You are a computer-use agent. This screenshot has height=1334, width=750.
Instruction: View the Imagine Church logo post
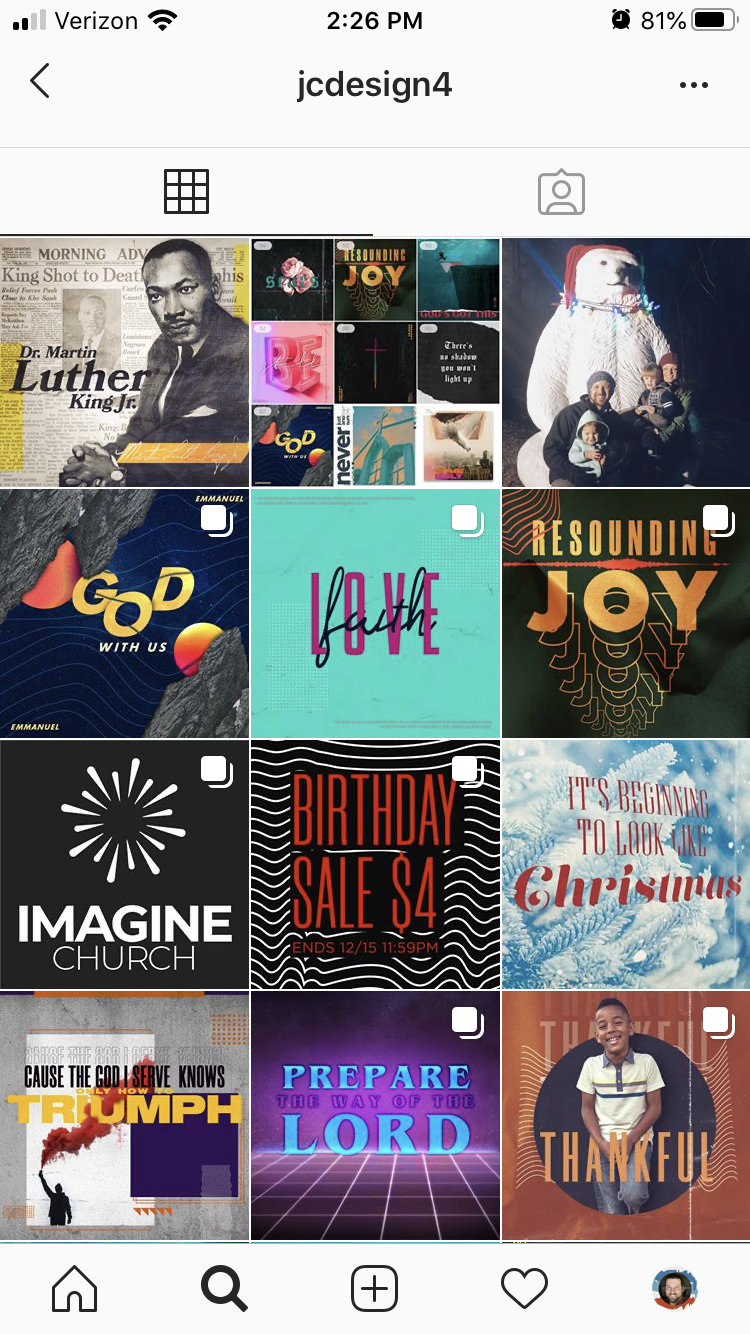point(124,864)
